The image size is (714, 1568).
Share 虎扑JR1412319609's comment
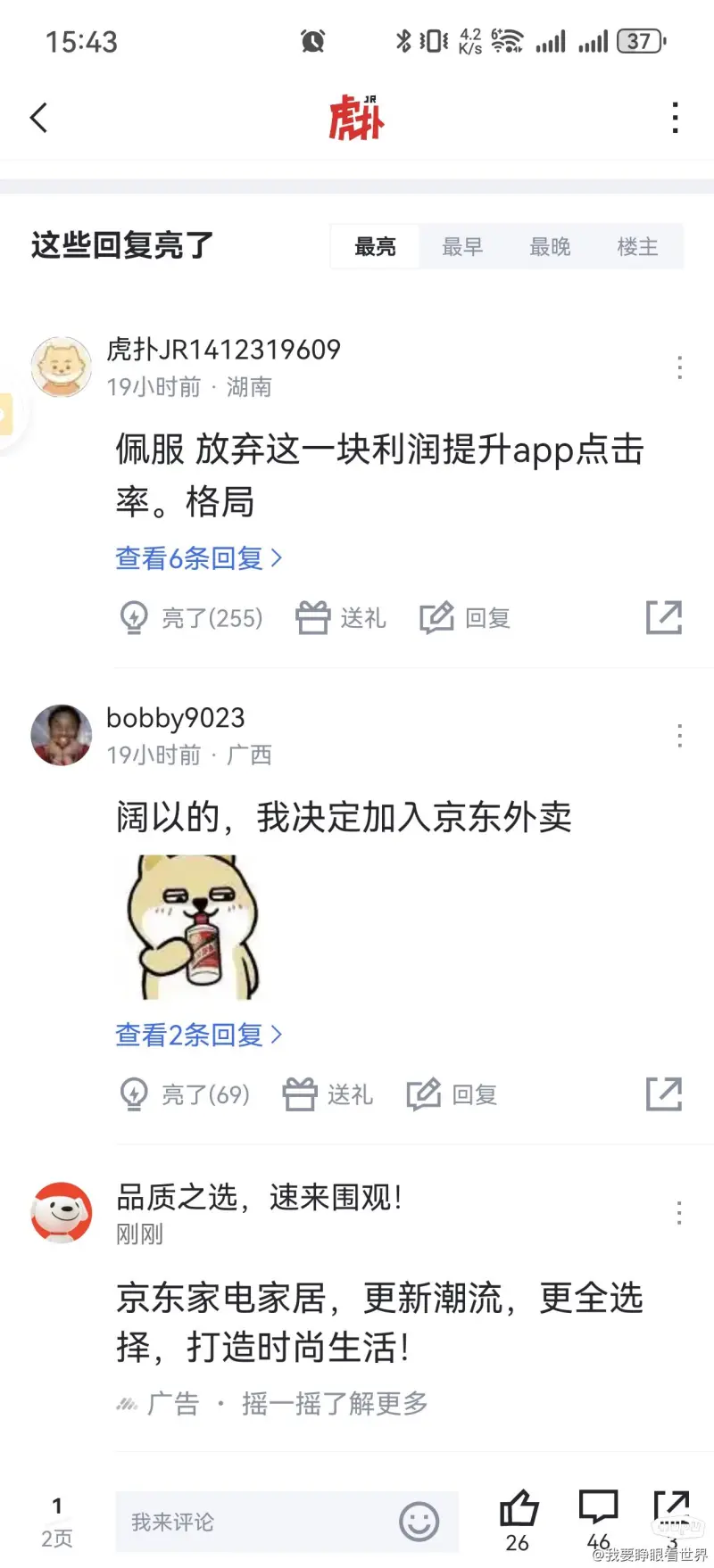click(664, 617)
